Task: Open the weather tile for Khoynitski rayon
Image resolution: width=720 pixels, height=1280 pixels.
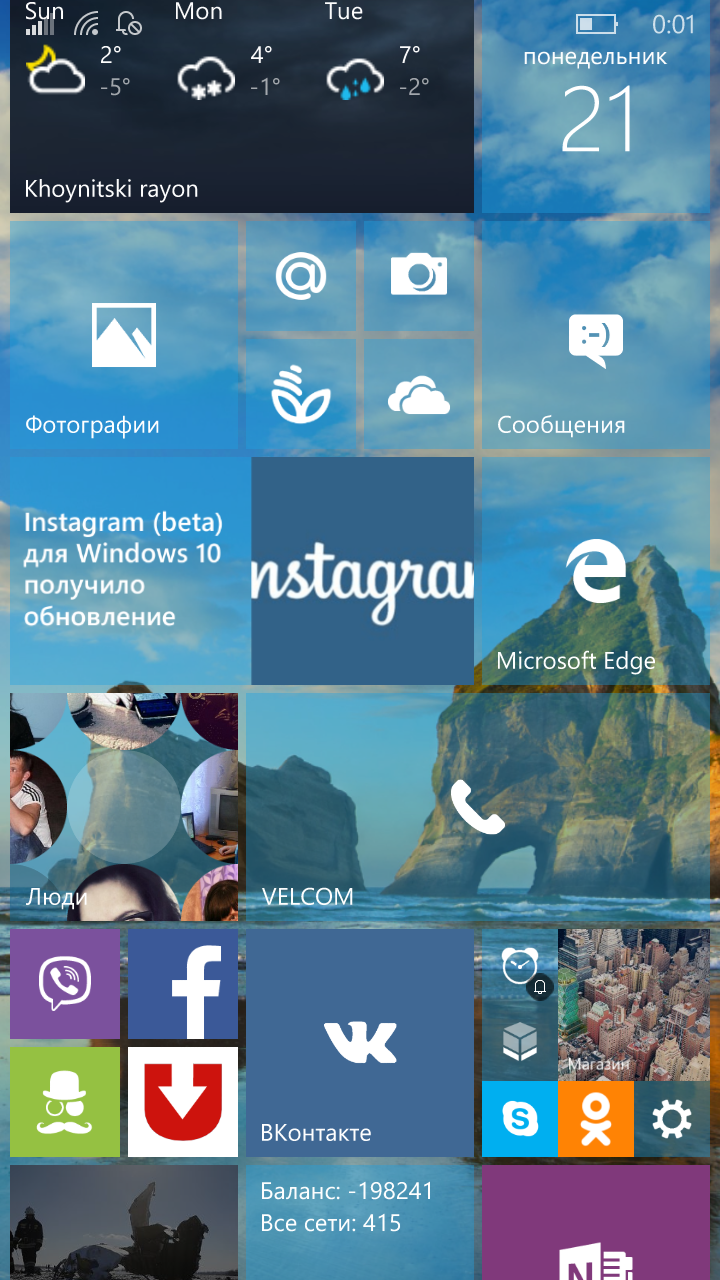Action: (x=242, y=106)
